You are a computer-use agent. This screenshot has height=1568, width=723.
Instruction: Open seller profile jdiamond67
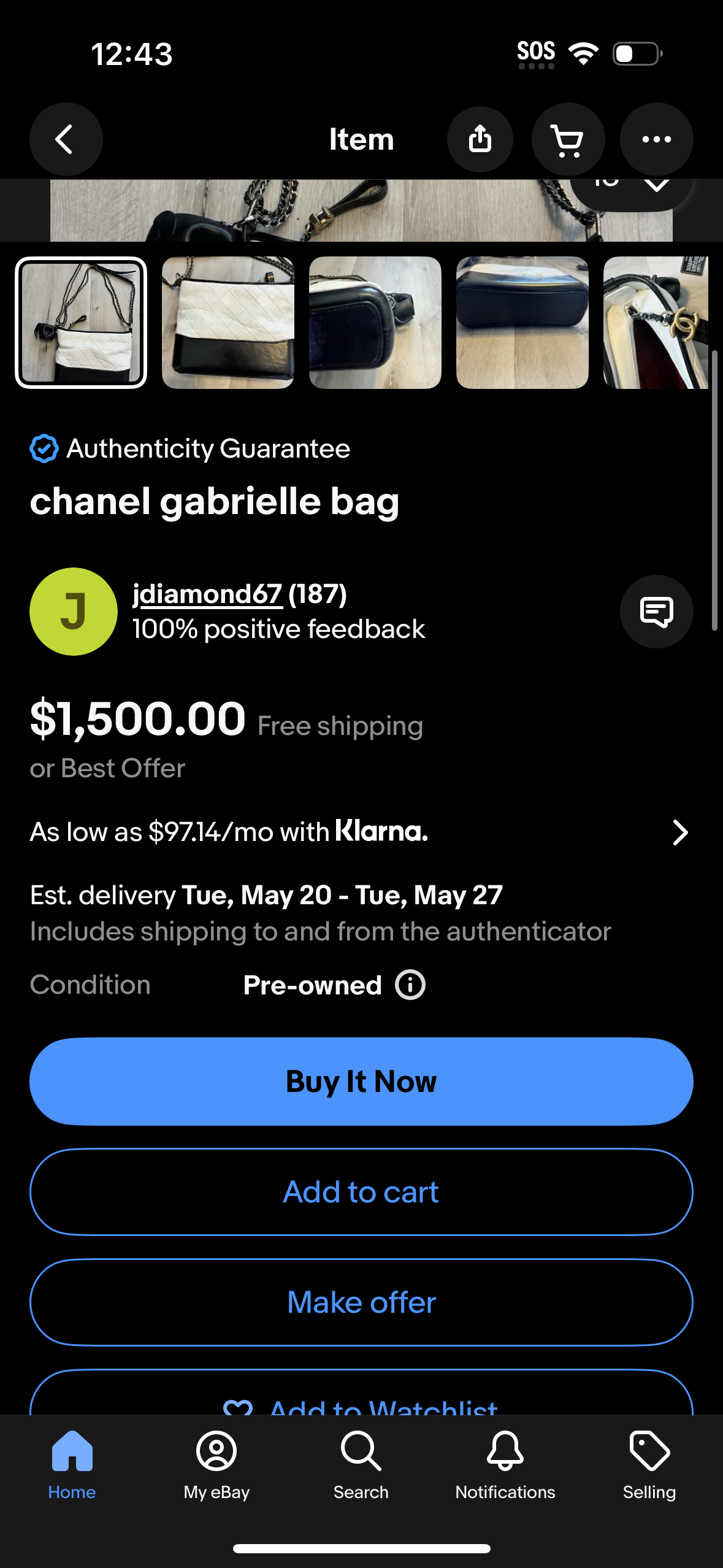(207, 594)
